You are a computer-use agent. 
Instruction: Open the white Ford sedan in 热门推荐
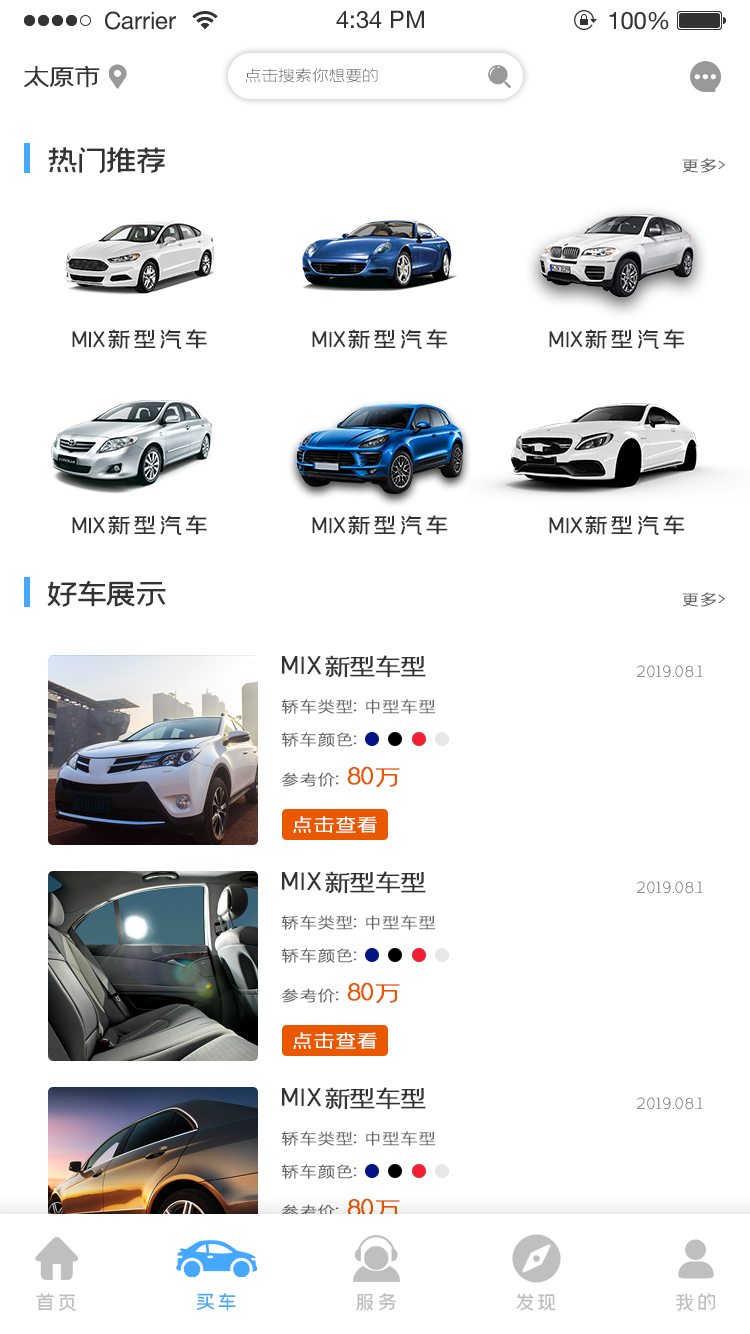[140, 256]
